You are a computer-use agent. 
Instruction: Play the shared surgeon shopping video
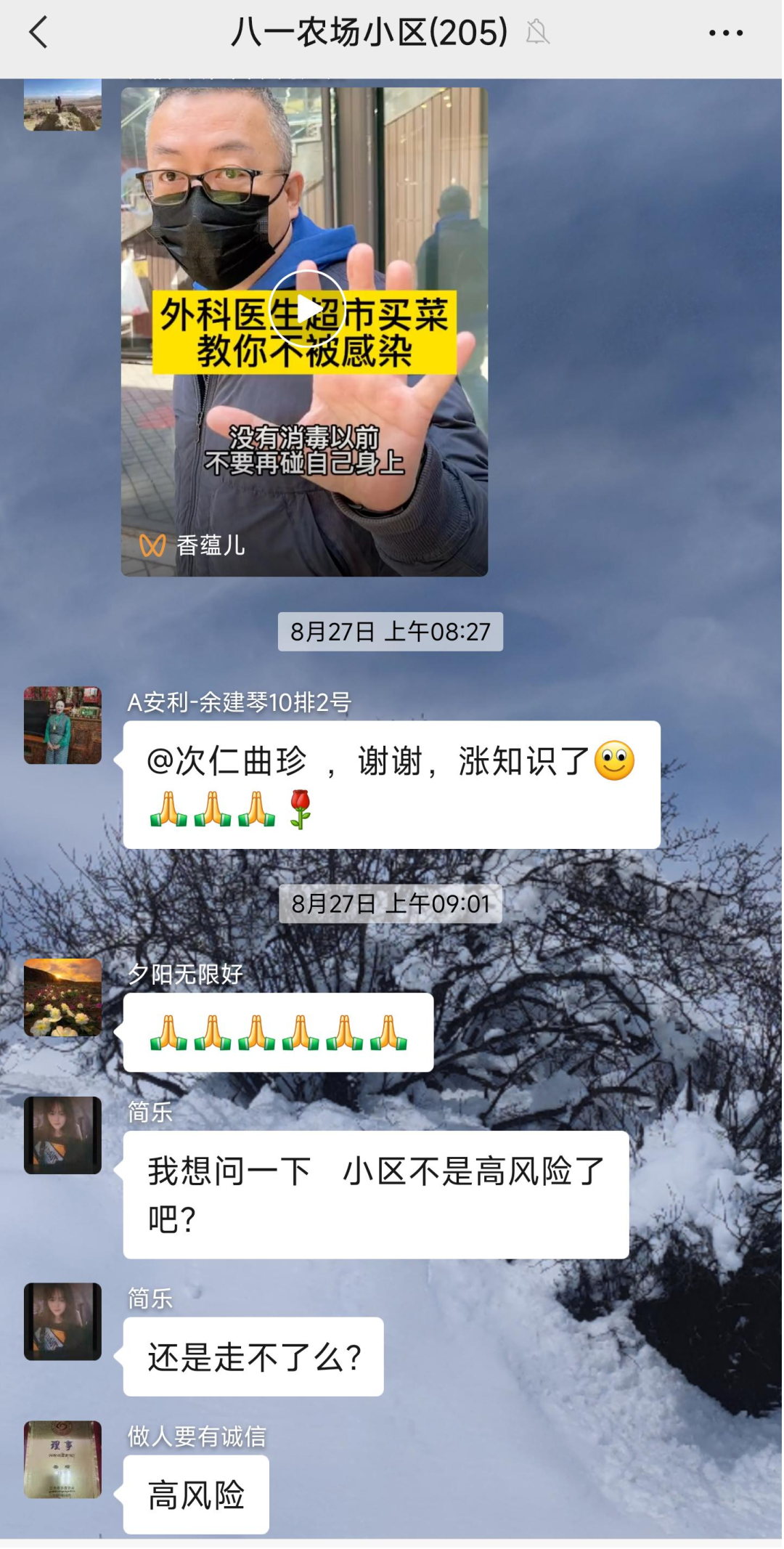tap(307, 309)
